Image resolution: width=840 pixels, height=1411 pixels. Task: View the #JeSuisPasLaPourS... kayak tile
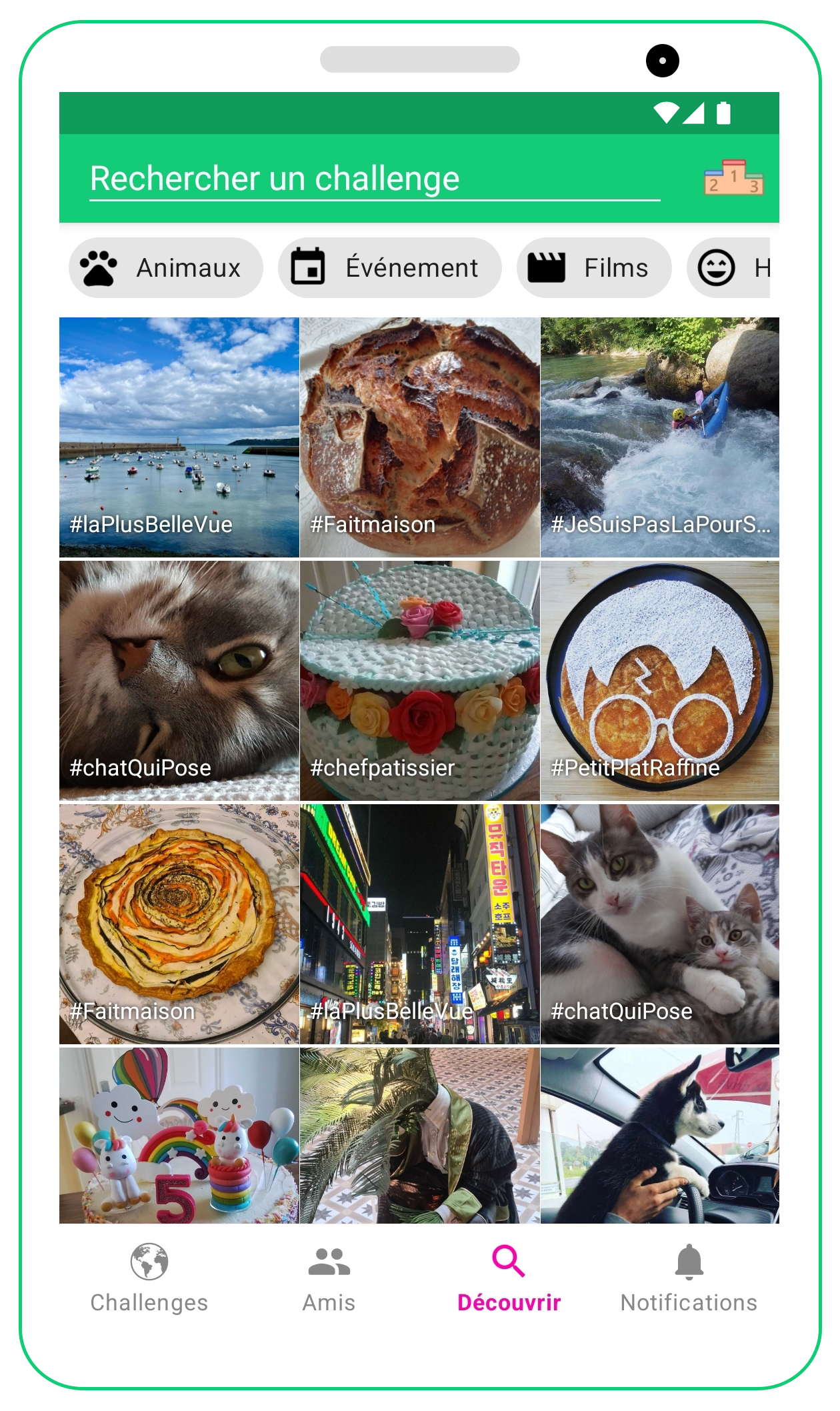[x=659, y=437]
